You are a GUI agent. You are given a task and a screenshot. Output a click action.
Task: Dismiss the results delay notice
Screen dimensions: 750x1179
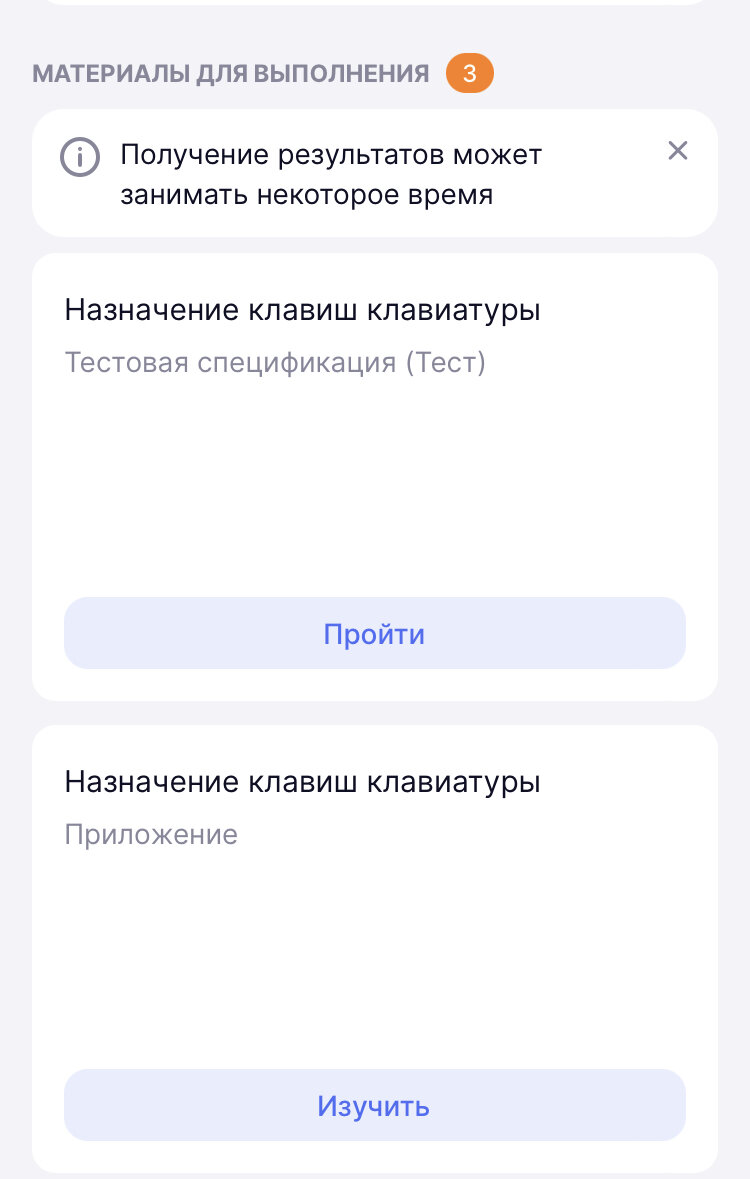[x=678, y=150]
